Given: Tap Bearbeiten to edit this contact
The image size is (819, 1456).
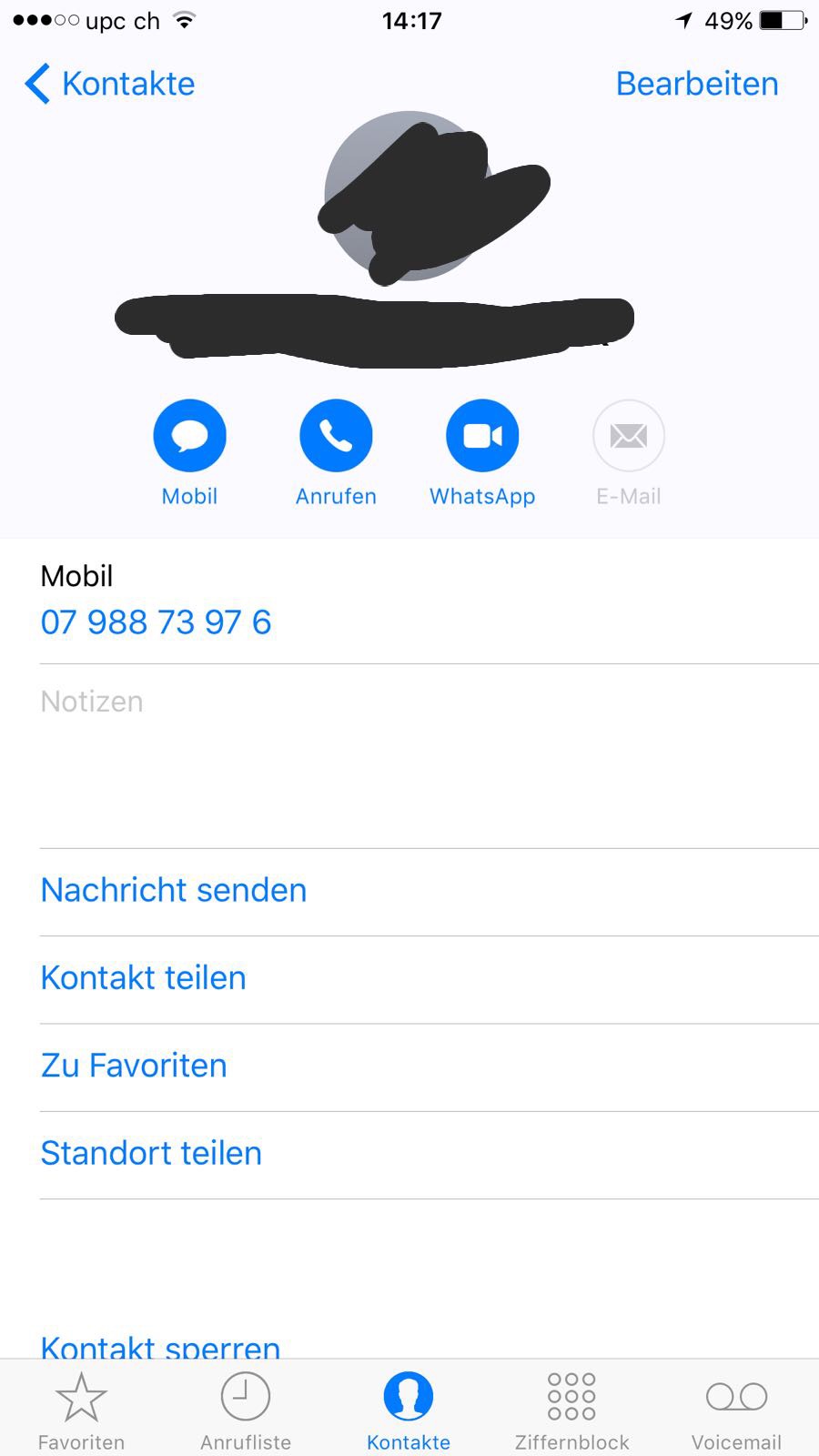Looking at the screenshot, I should coord(697,84).
